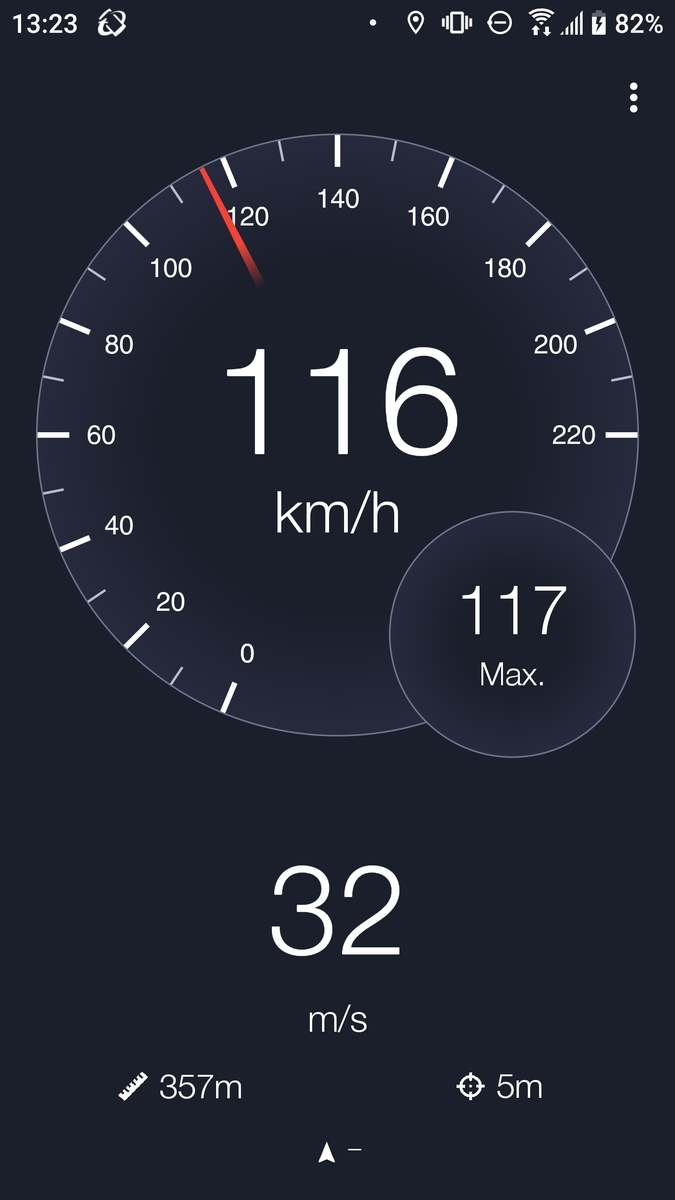Tap the 117 Max. speed circle
The height and width of the screenshot is (1200, 675).
pyautogui.click(x=512, y=634)
